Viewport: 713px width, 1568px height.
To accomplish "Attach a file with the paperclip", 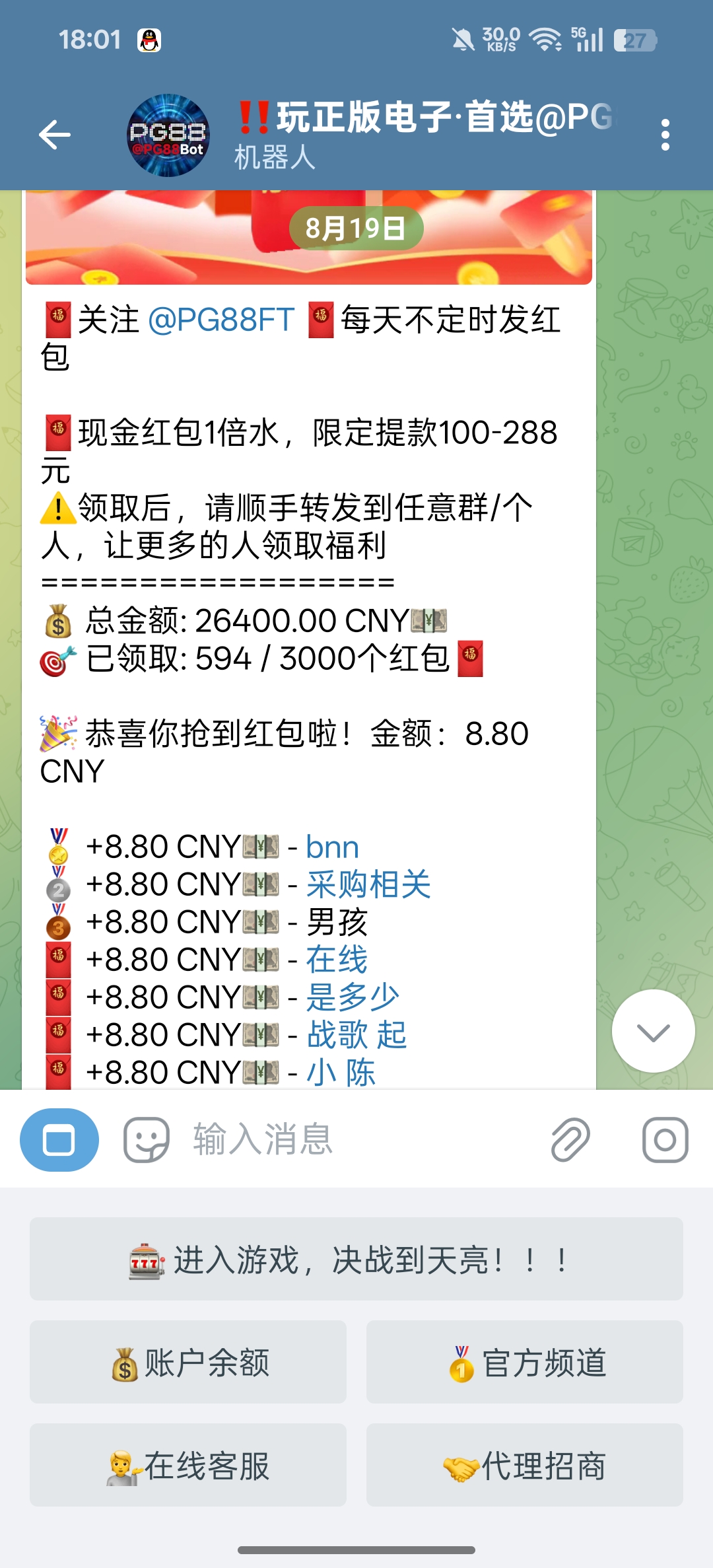I will pyautogui.click(x=570, y=1140).
